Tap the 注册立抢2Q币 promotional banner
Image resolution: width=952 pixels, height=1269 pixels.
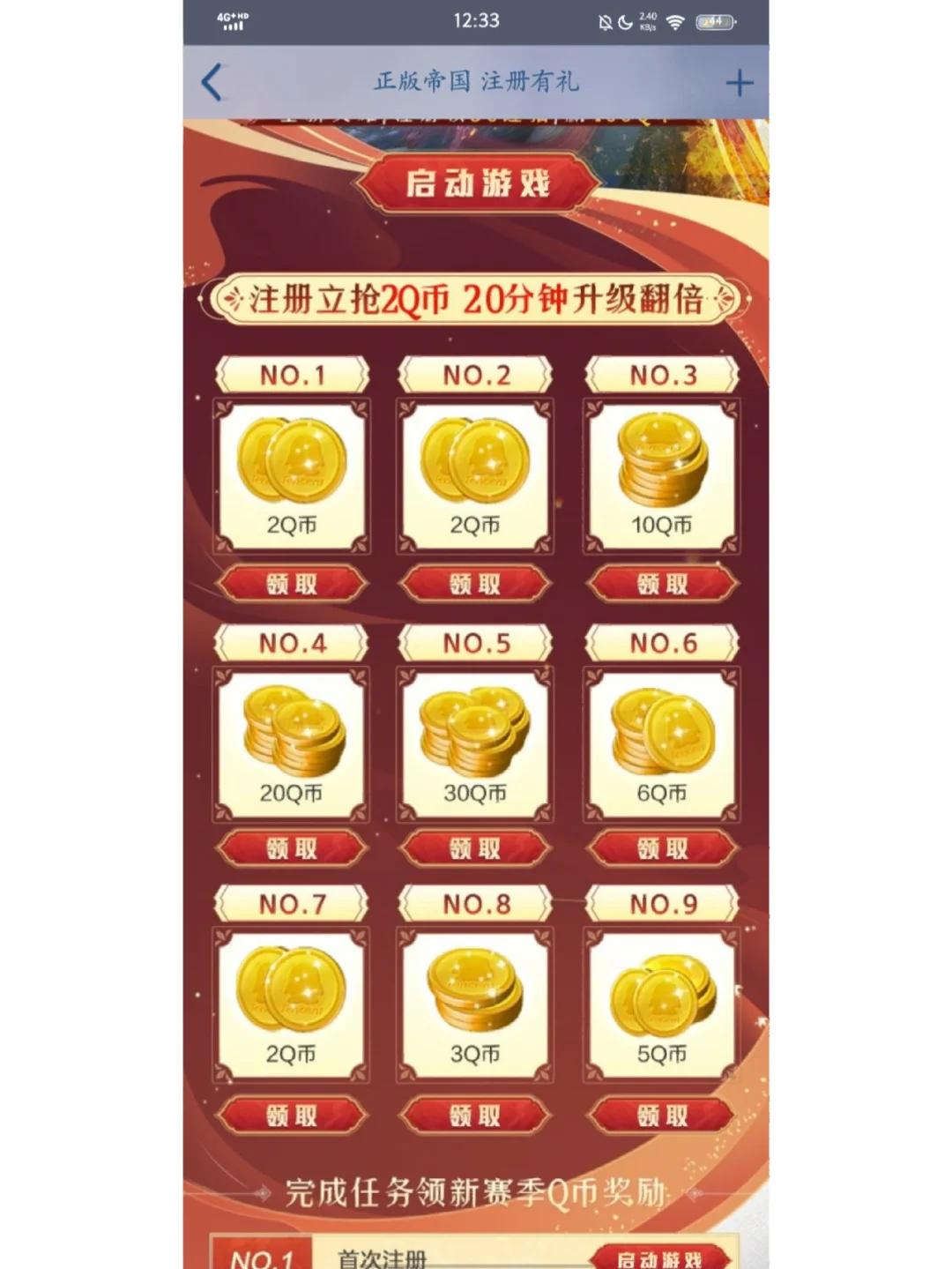click(x=476, y=300)
